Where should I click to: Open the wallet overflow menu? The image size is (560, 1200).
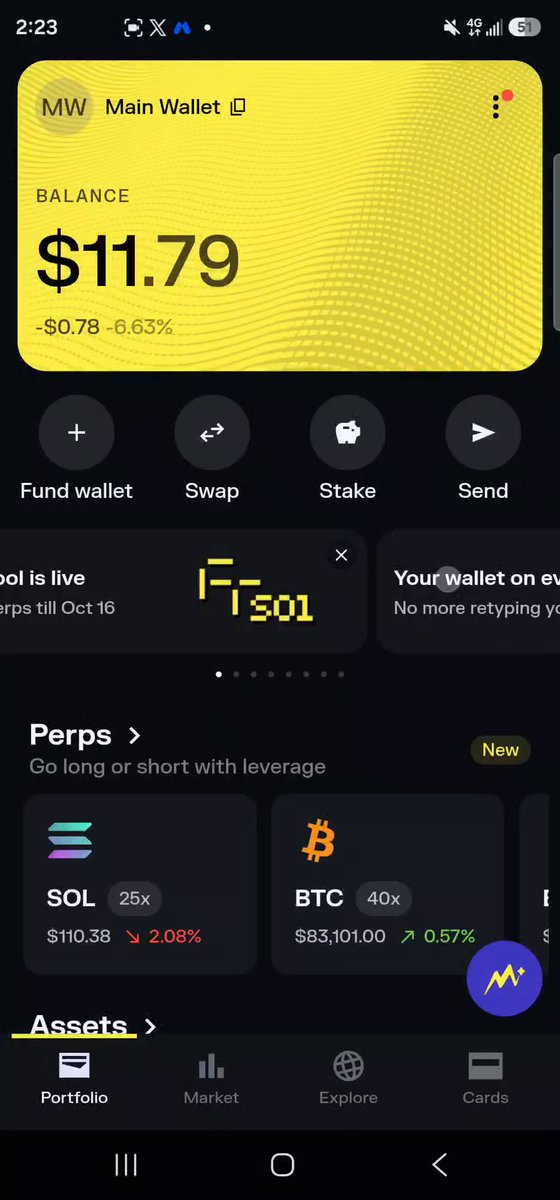pyautogui.click(x=496, y=107)
